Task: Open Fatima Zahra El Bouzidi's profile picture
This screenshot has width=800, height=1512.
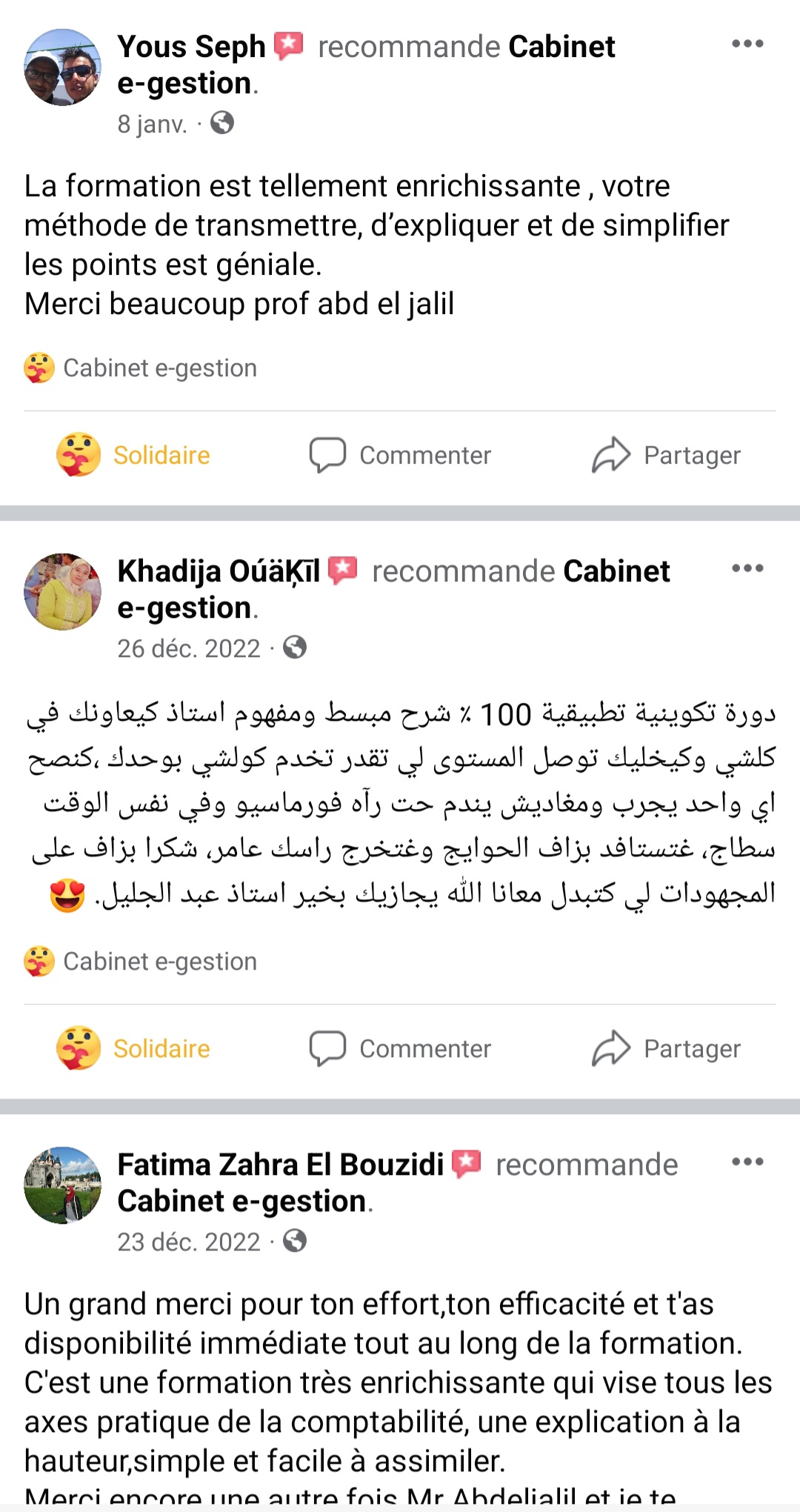Action: pyautogui.click(x=62, y=1185)
